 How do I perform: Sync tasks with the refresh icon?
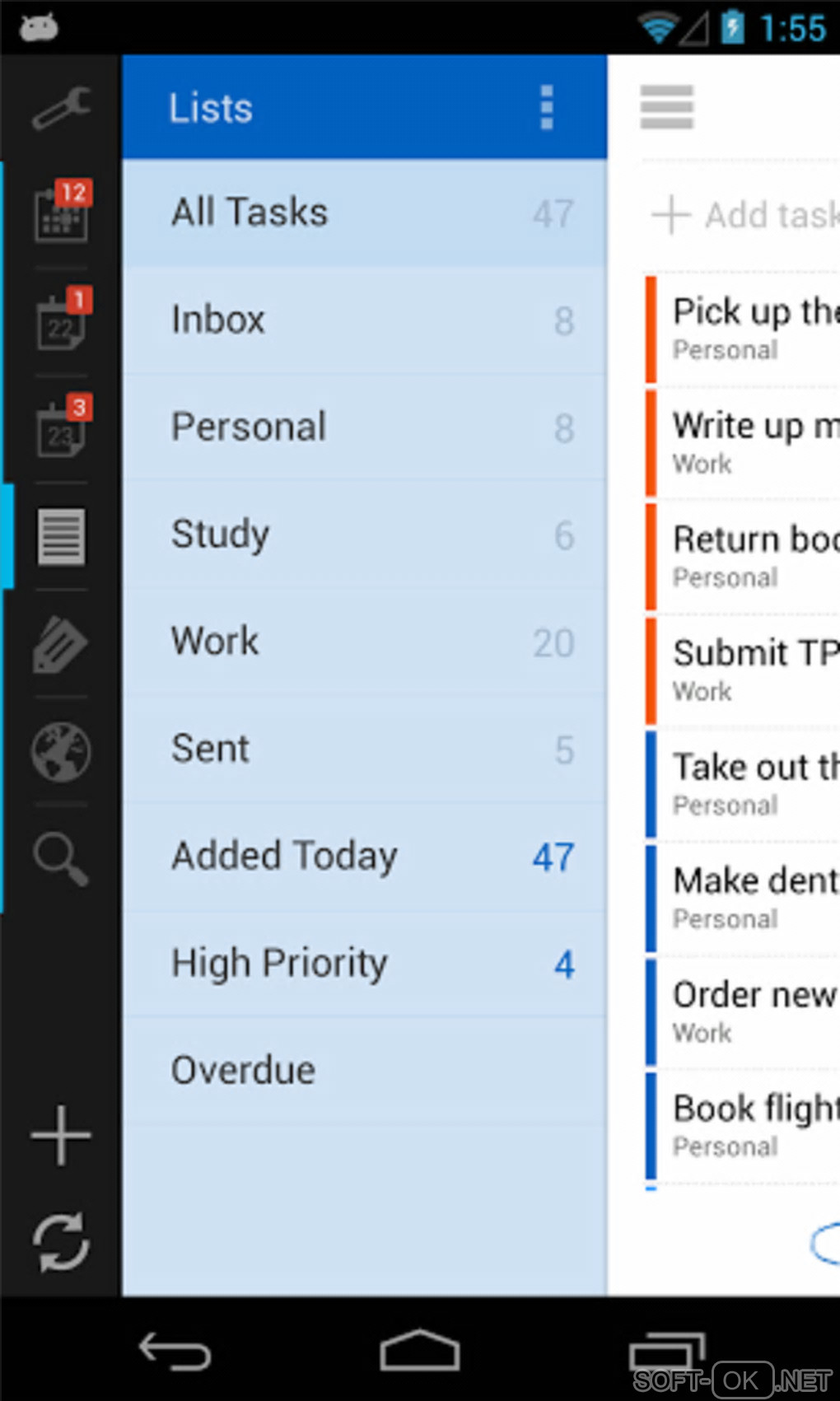[x=61, y=1242]
